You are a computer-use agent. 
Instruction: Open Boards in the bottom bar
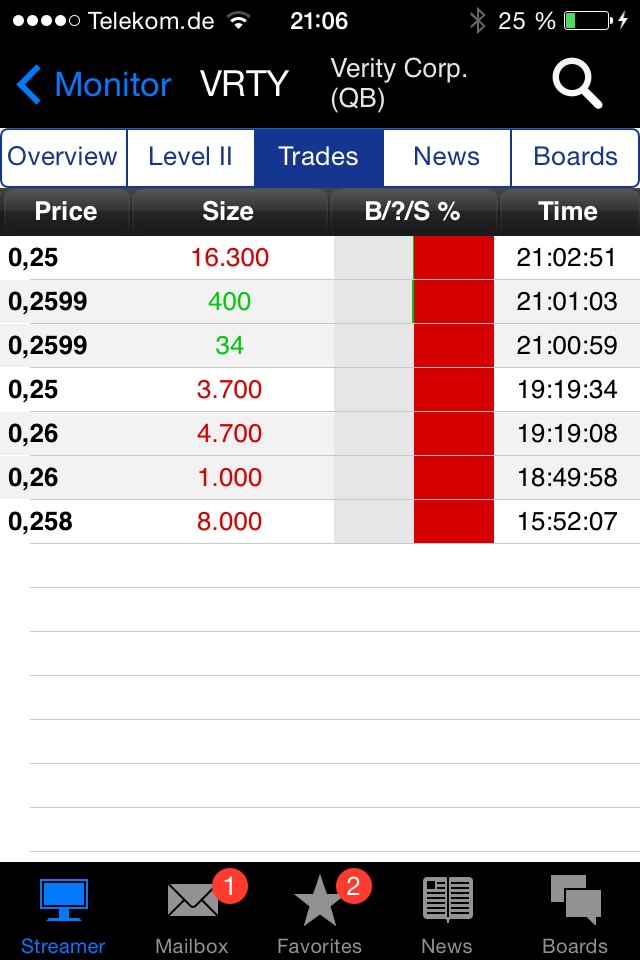575,914
